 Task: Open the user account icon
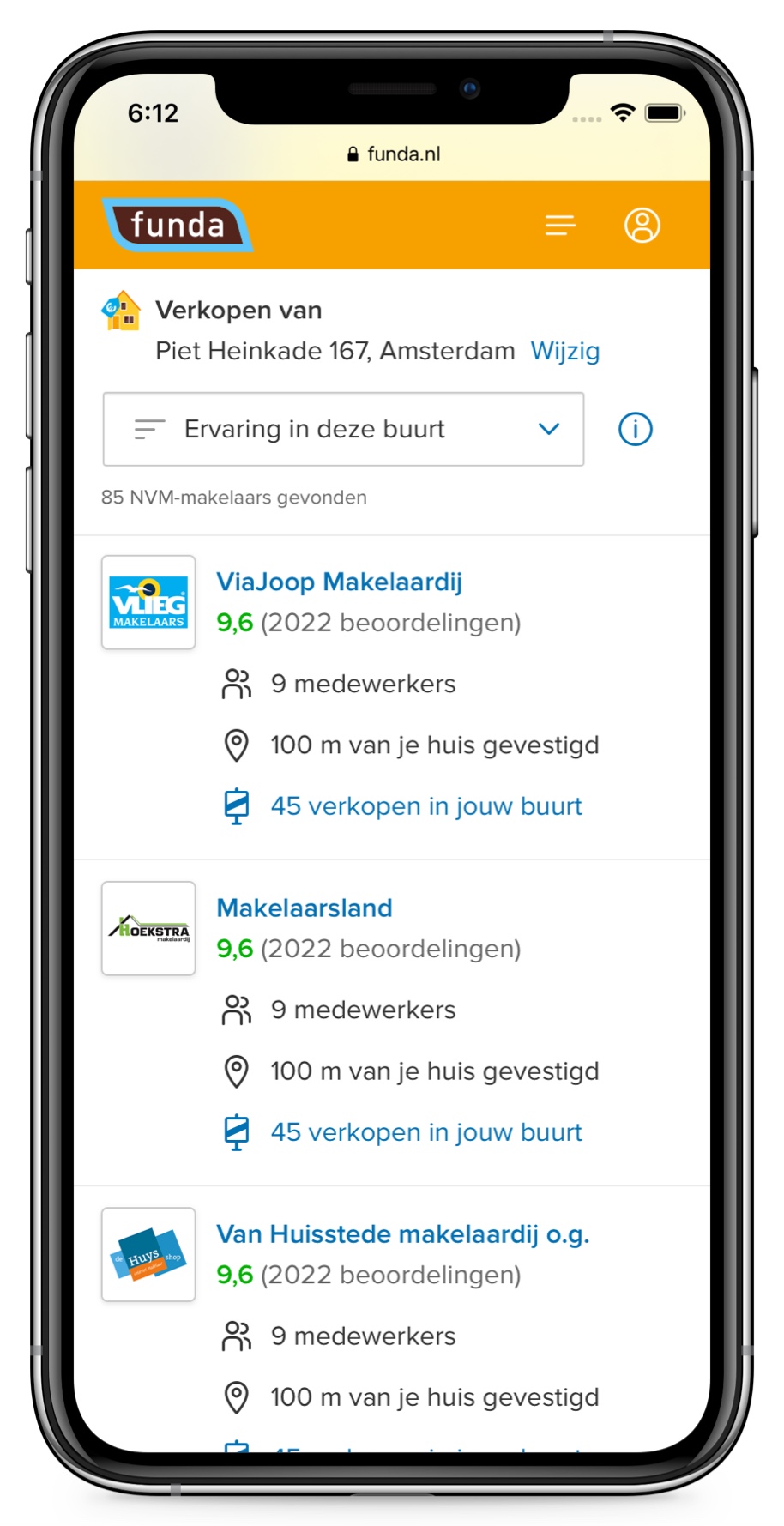tap(642, 226)
